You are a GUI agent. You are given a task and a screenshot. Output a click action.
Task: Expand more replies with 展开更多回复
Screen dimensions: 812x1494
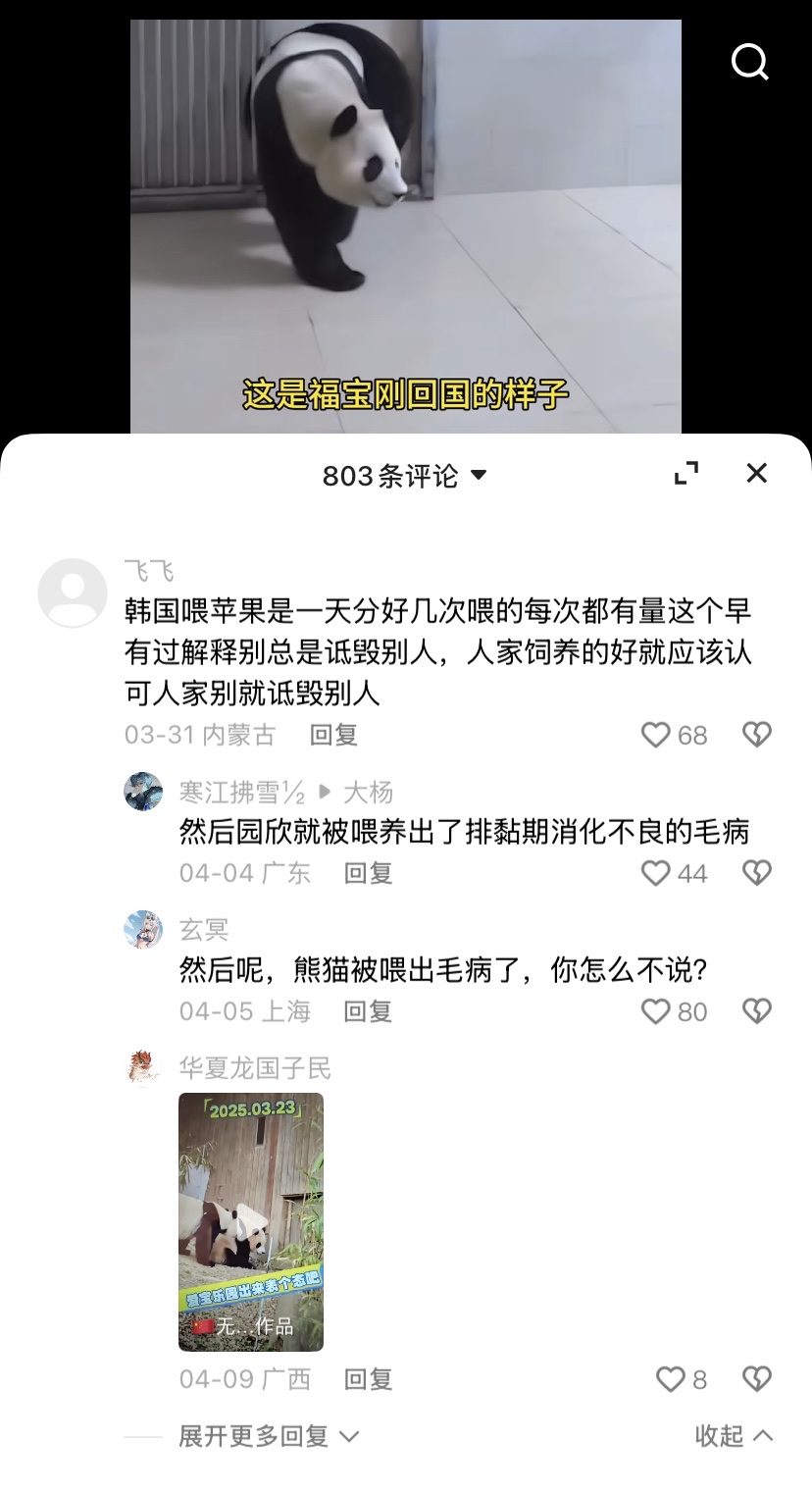tap(268, 1436)
